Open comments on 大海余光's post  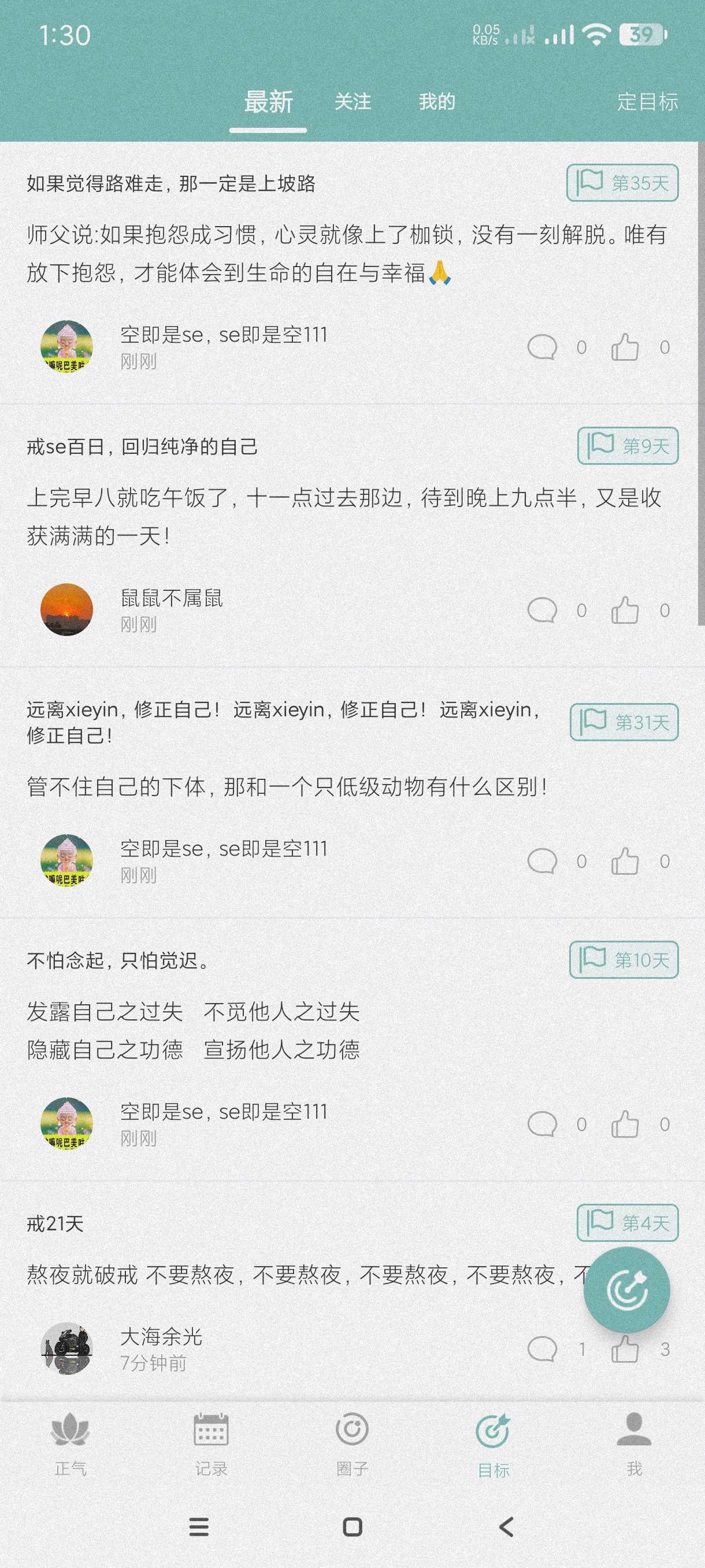542,1349
